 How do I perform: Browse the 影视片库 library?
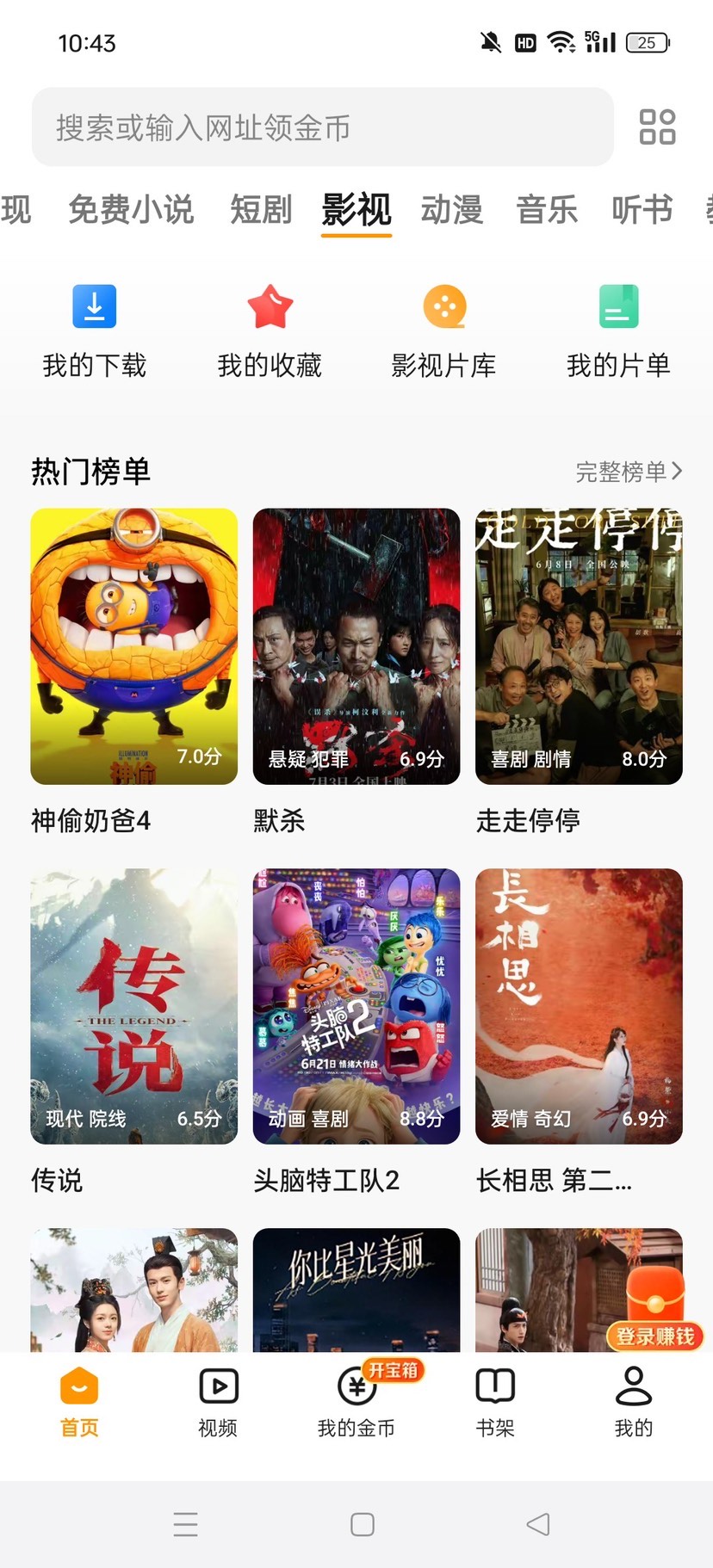(444, 332)
